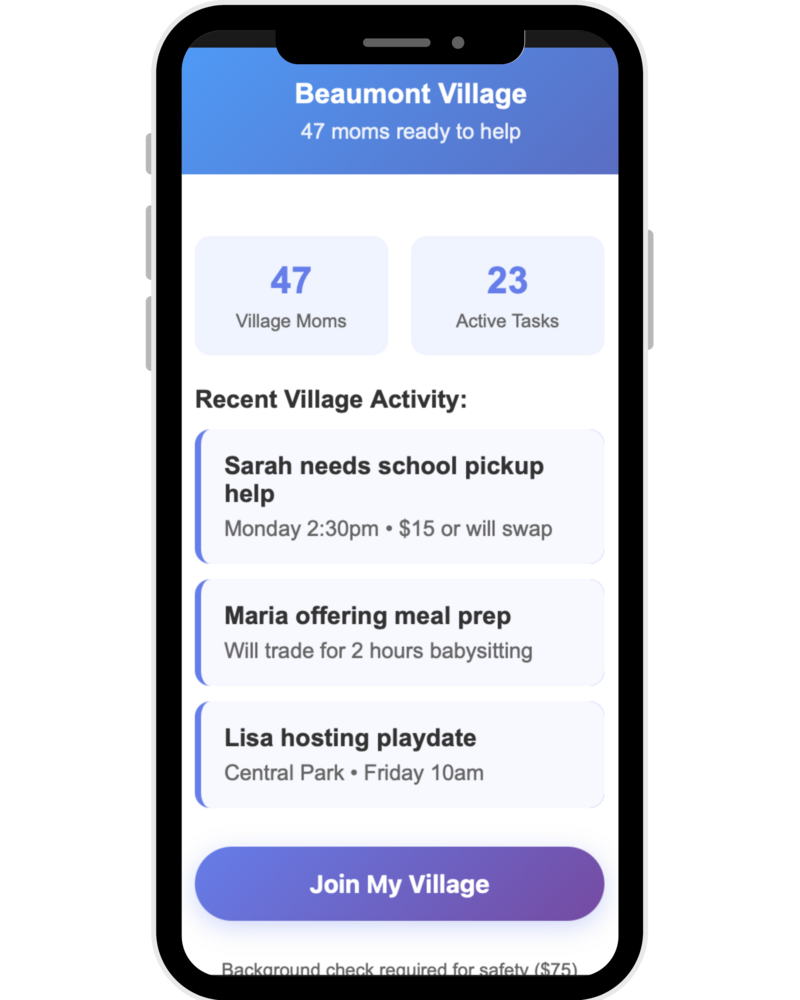Open Sarah's school pickup help request

click(400, 497)
